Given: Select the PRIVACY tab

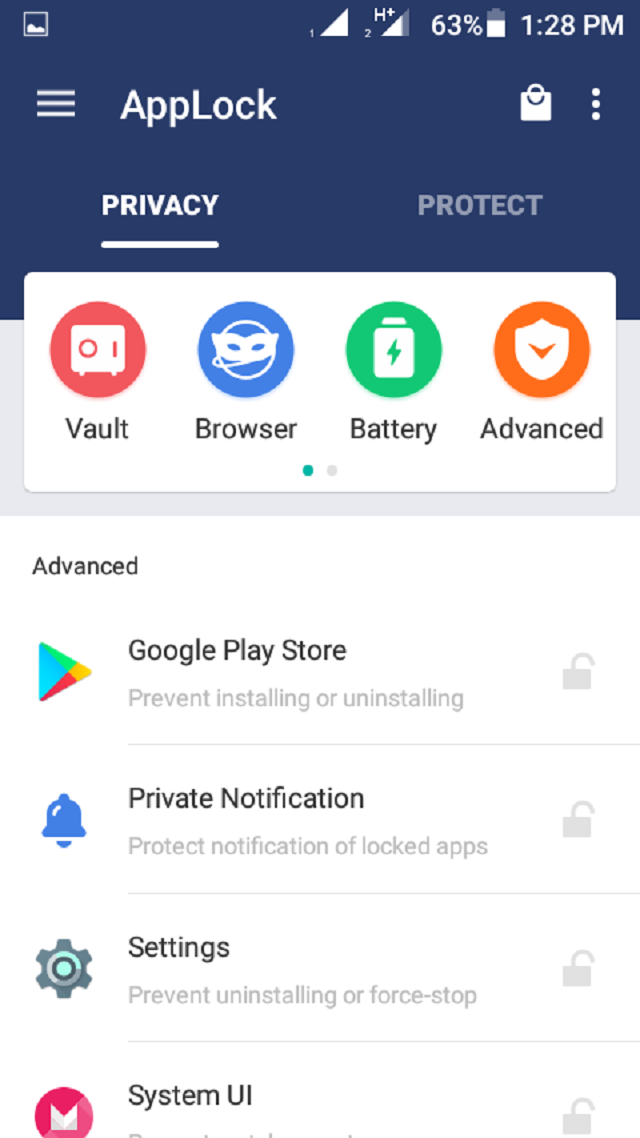Looking at the screenshot, I should coord(160,205).
